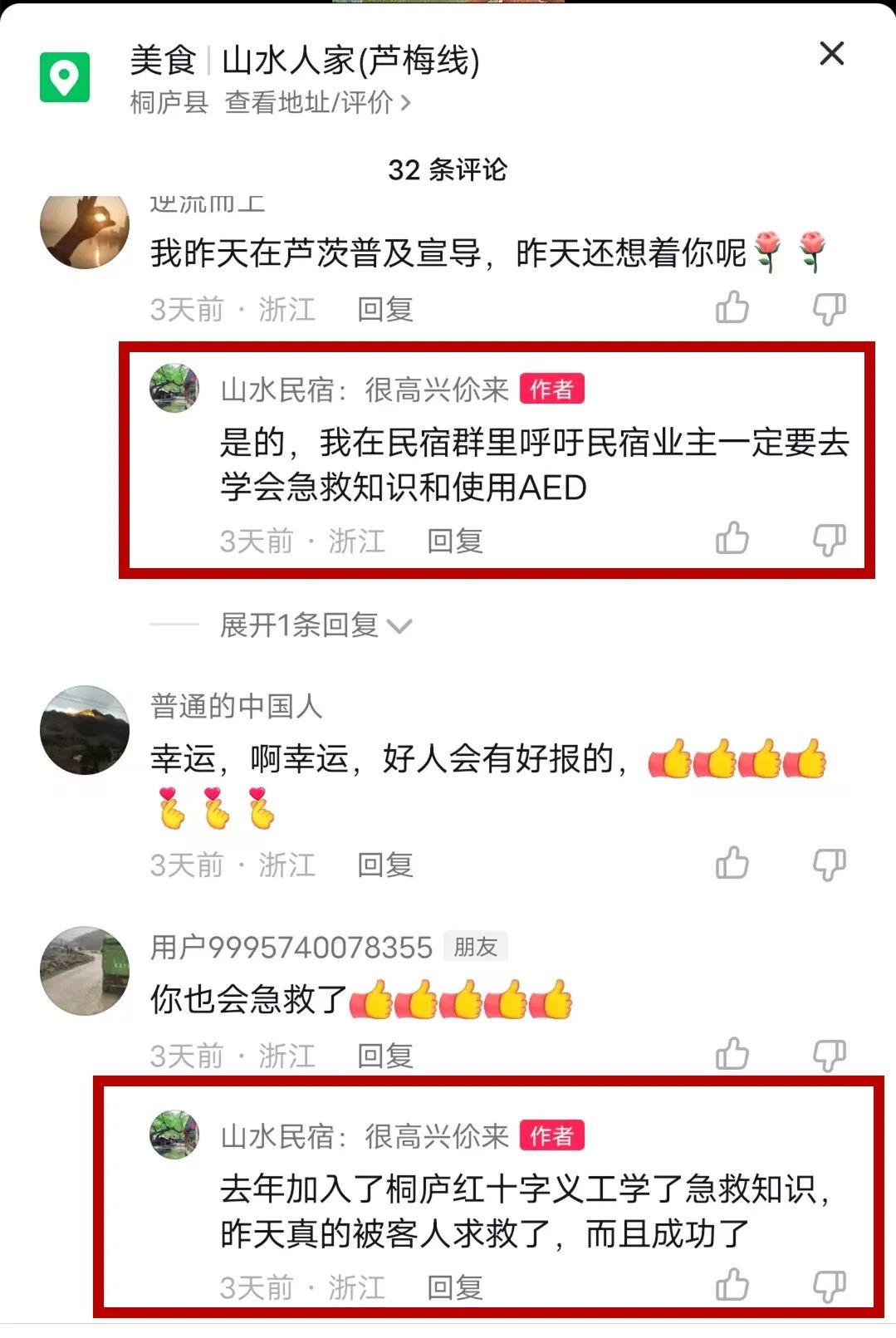This screenshot has height=1338, width=896.
Task: Open 普通的中国人's profile avatar
Action: click(85, 730)
